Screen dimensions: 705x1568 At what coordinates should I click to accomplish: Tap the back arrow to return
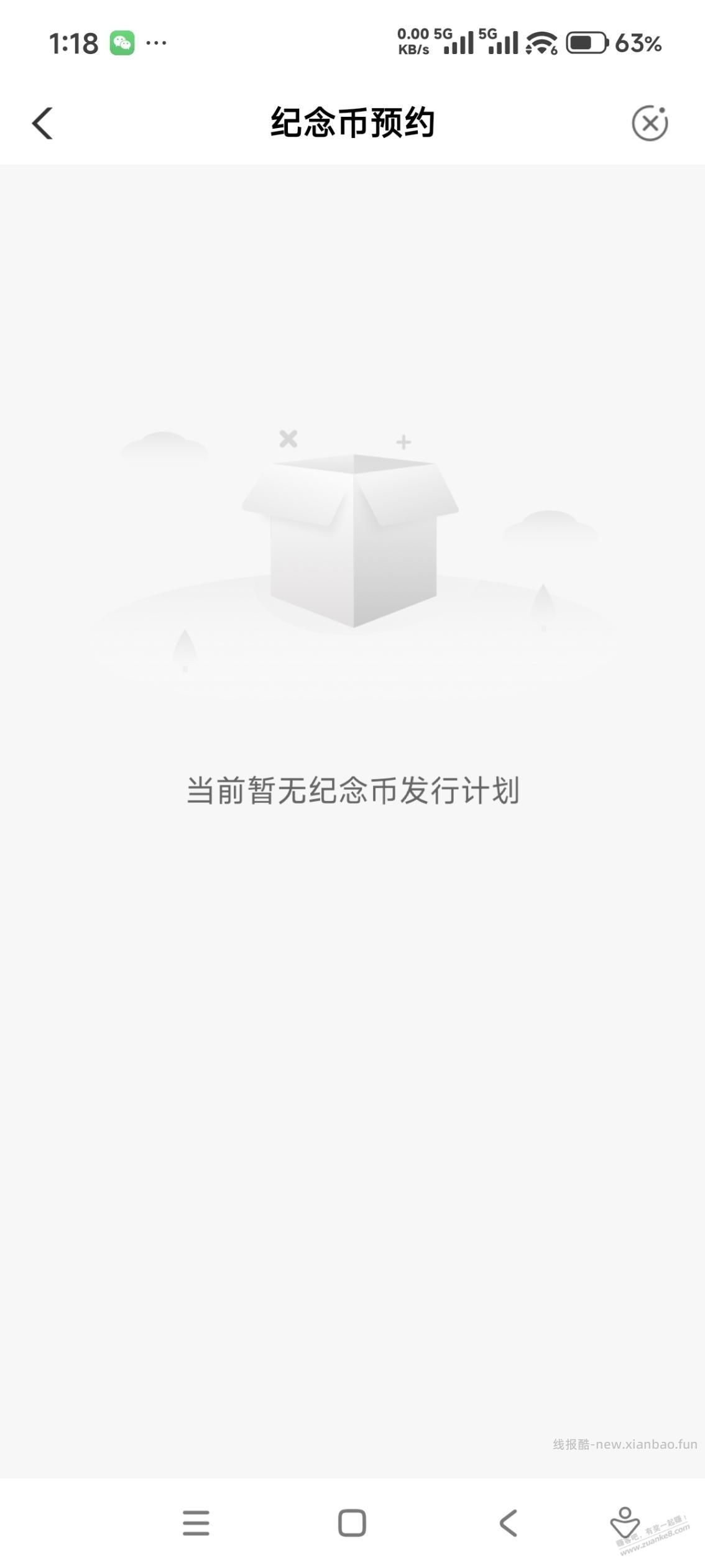42,123
